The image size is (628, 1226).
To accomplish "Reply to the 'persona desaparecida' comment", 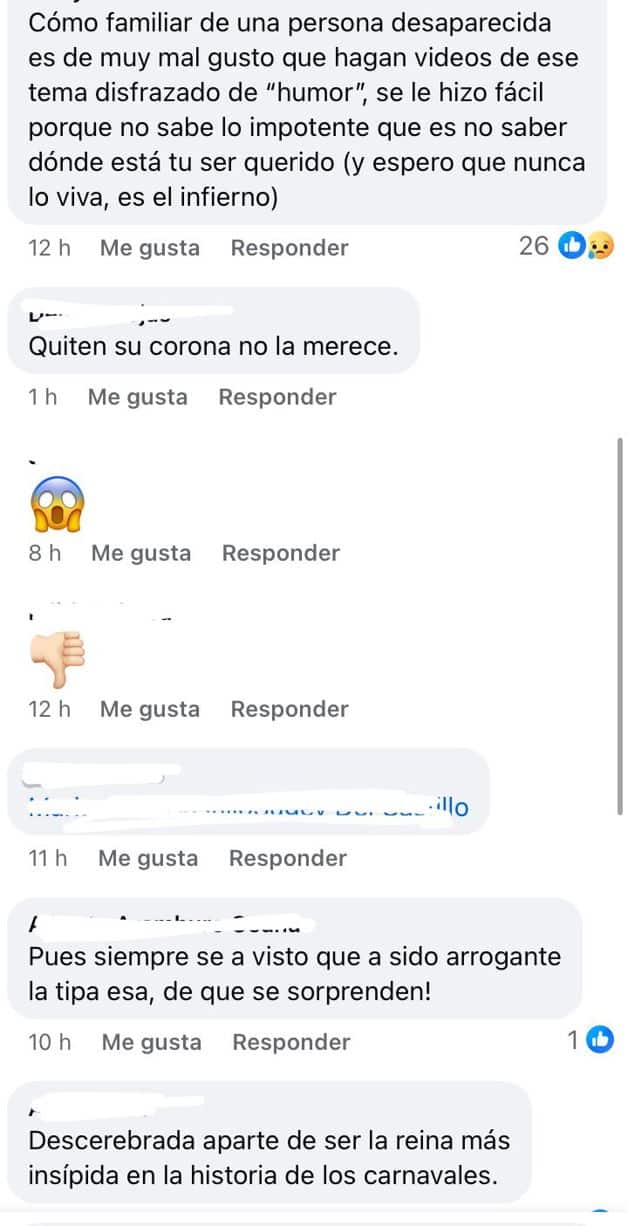I will 289,248.
